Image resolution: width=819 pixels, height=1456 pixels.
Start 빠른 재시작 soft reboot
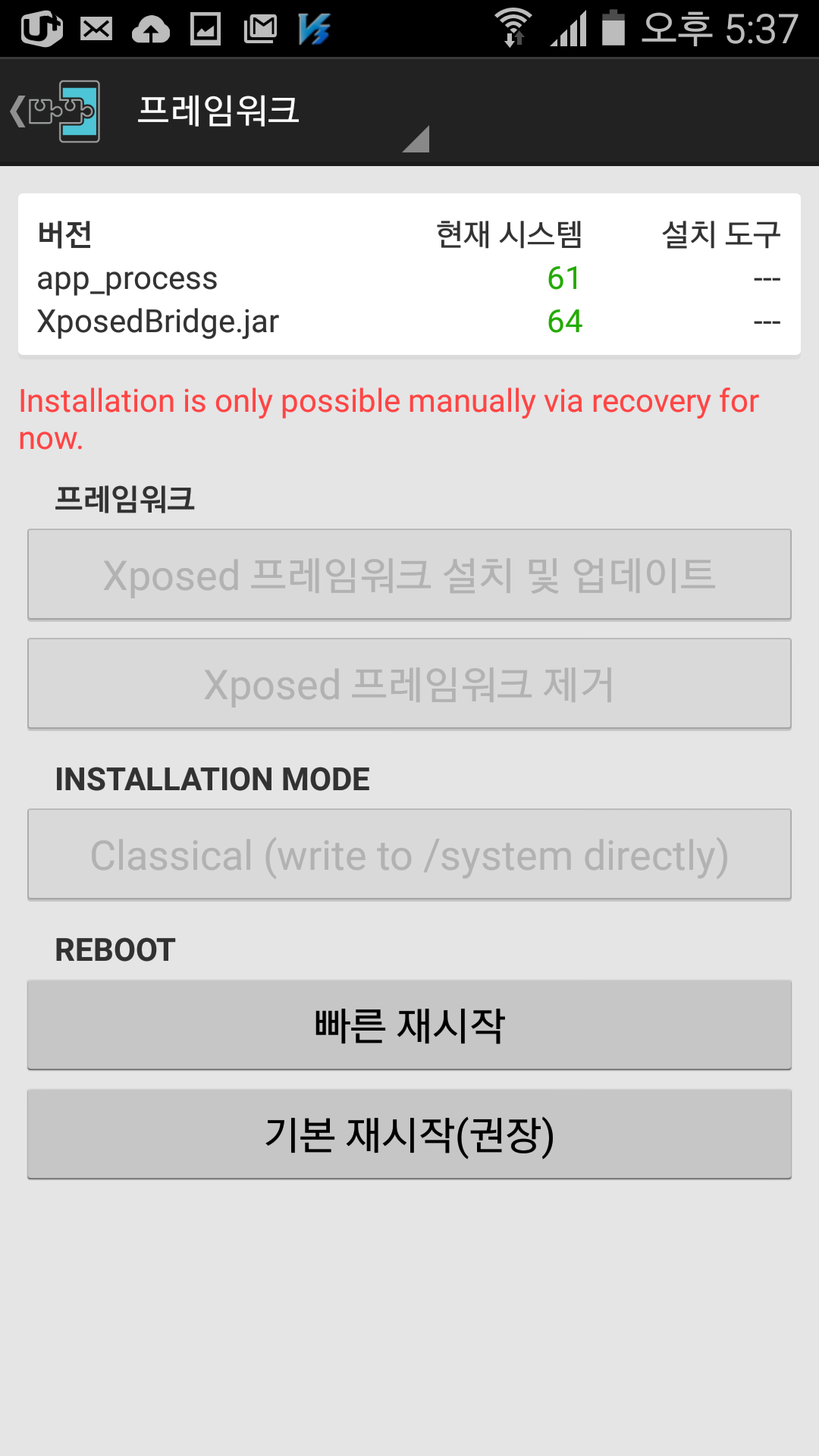pos(409,1025)
